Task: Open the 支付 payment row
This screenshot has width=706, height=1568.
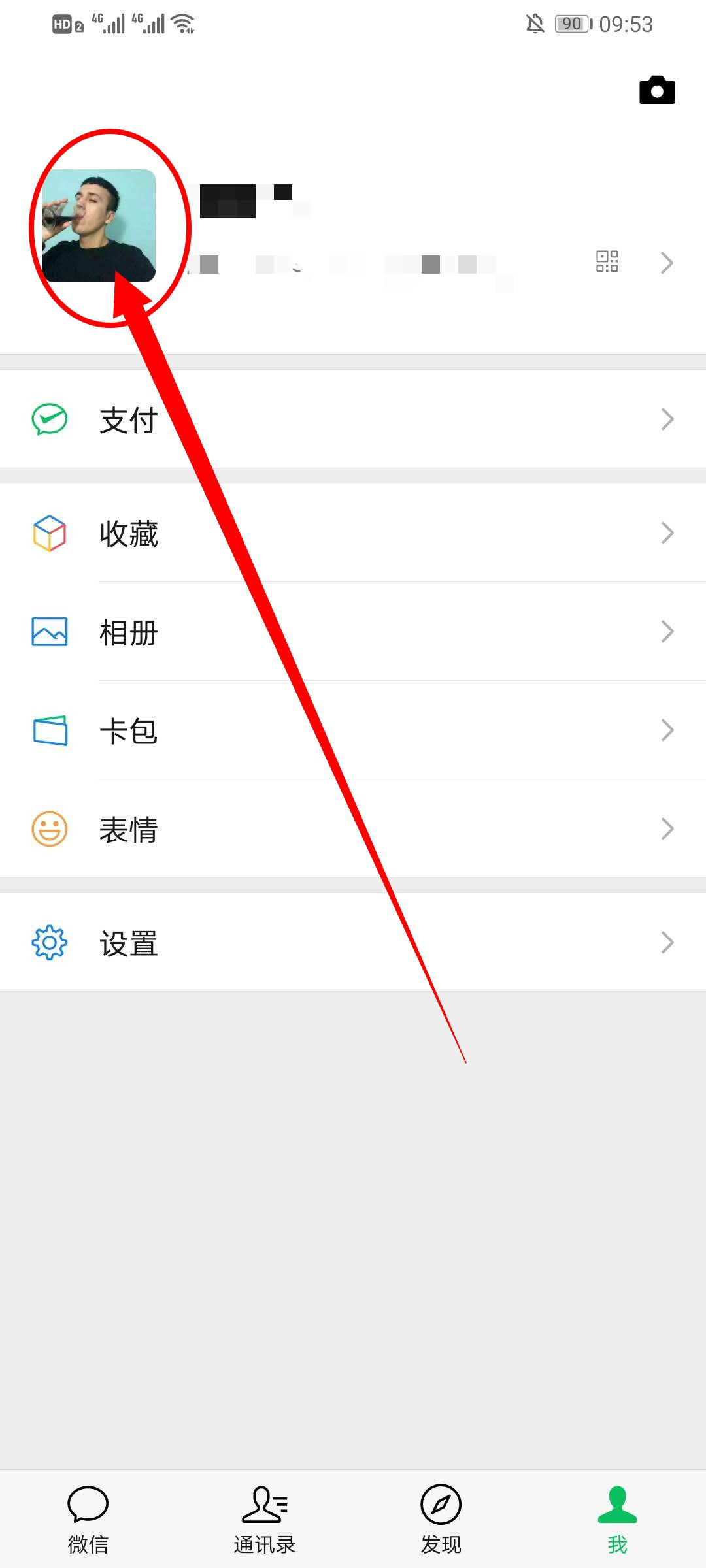Action: [x=353, y=419]
